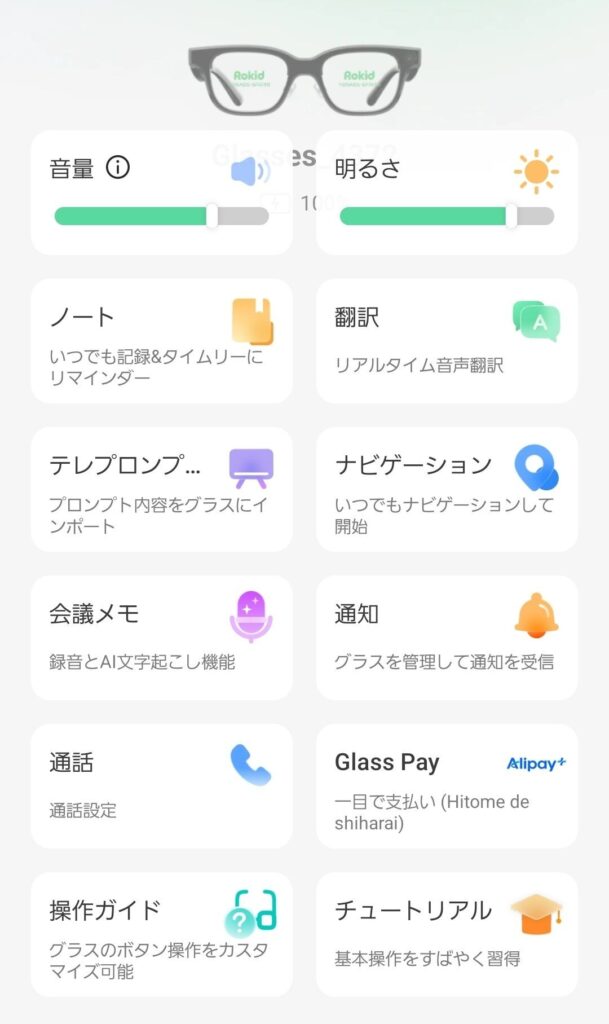Adjust the 音量 volume slider
609x1024 pixels.
(x=212, y=216)
